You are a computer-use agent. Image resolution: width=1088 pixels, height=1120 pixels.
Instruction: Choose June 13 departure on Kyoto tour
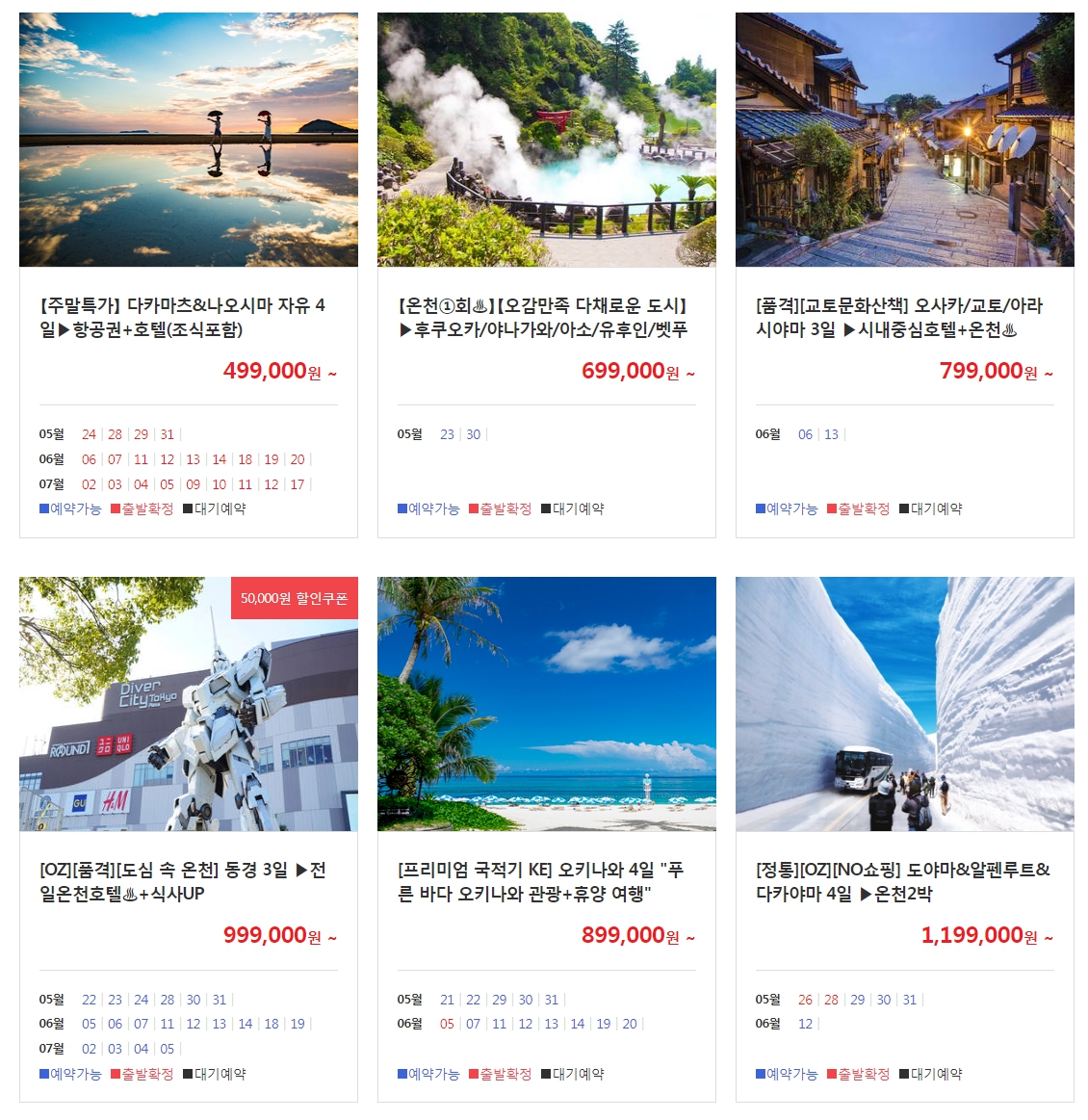click(x=830, y=434)
